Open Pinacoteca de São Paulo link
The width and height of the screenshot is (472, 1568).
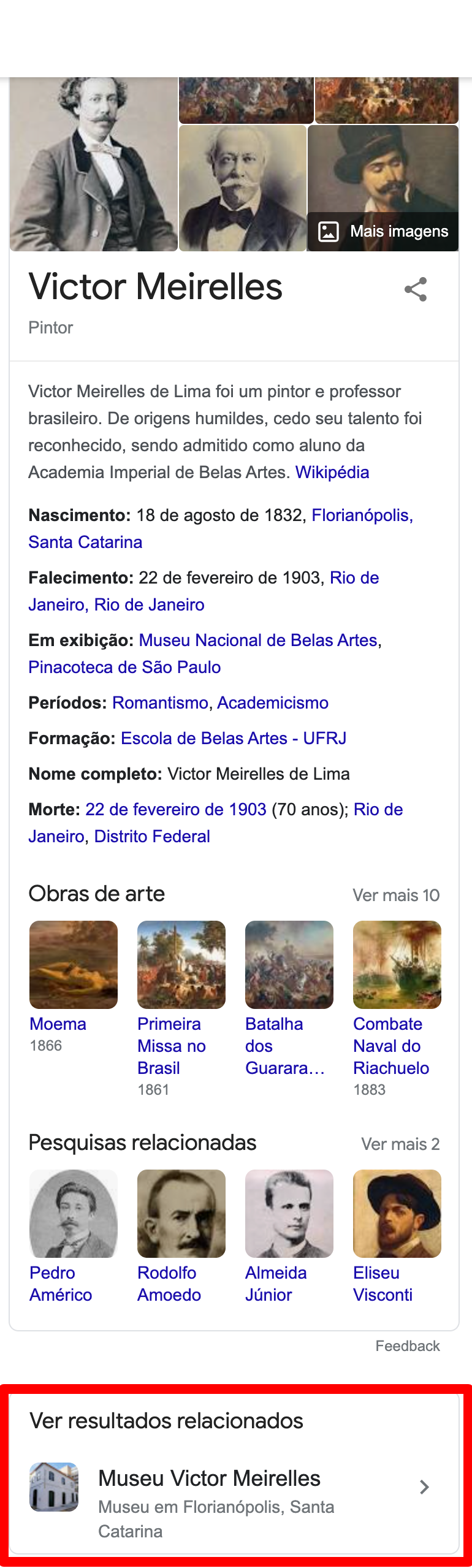click(124, 668)
